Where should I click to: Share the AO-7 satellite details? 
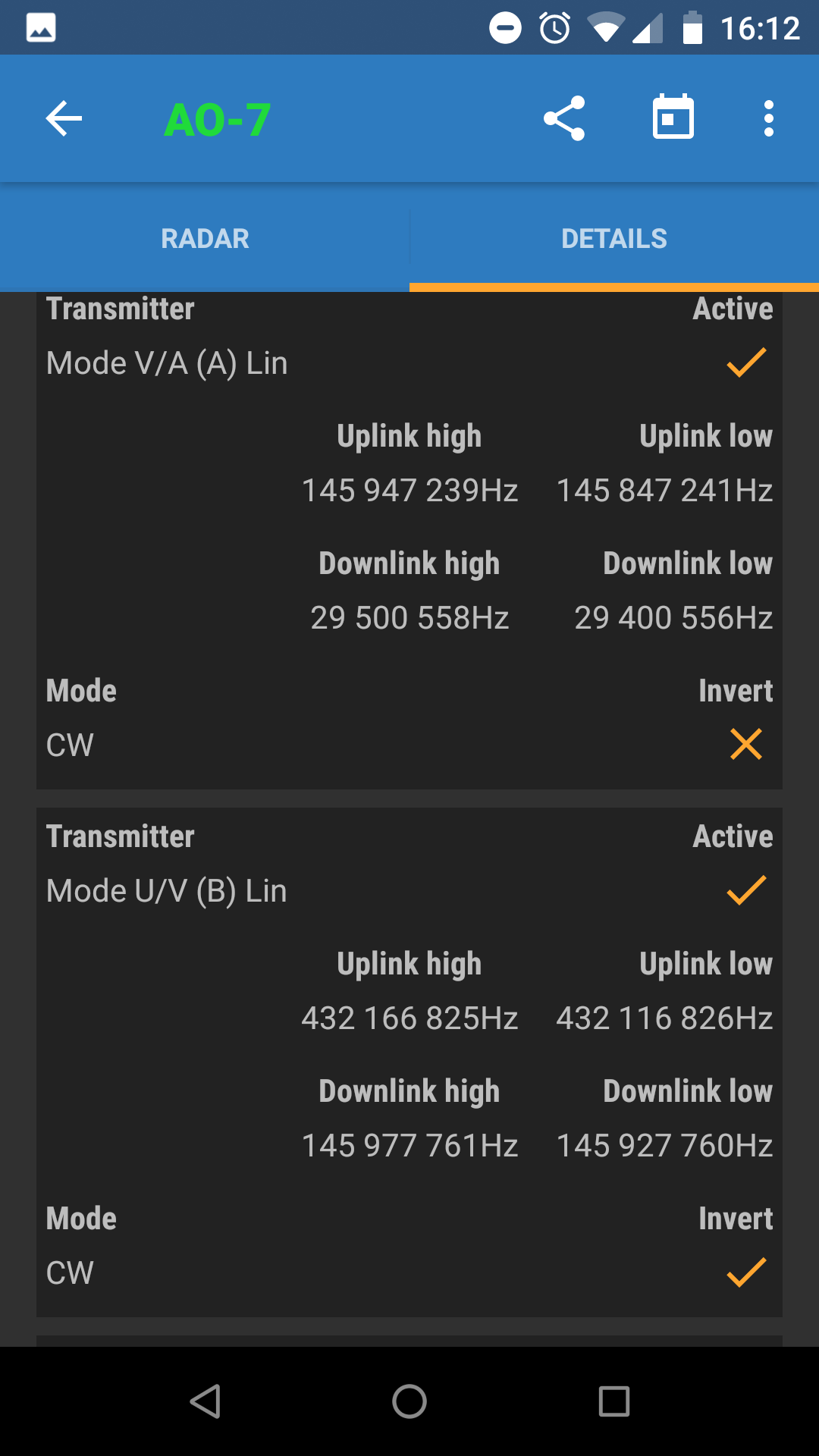(x=564, y=118)
